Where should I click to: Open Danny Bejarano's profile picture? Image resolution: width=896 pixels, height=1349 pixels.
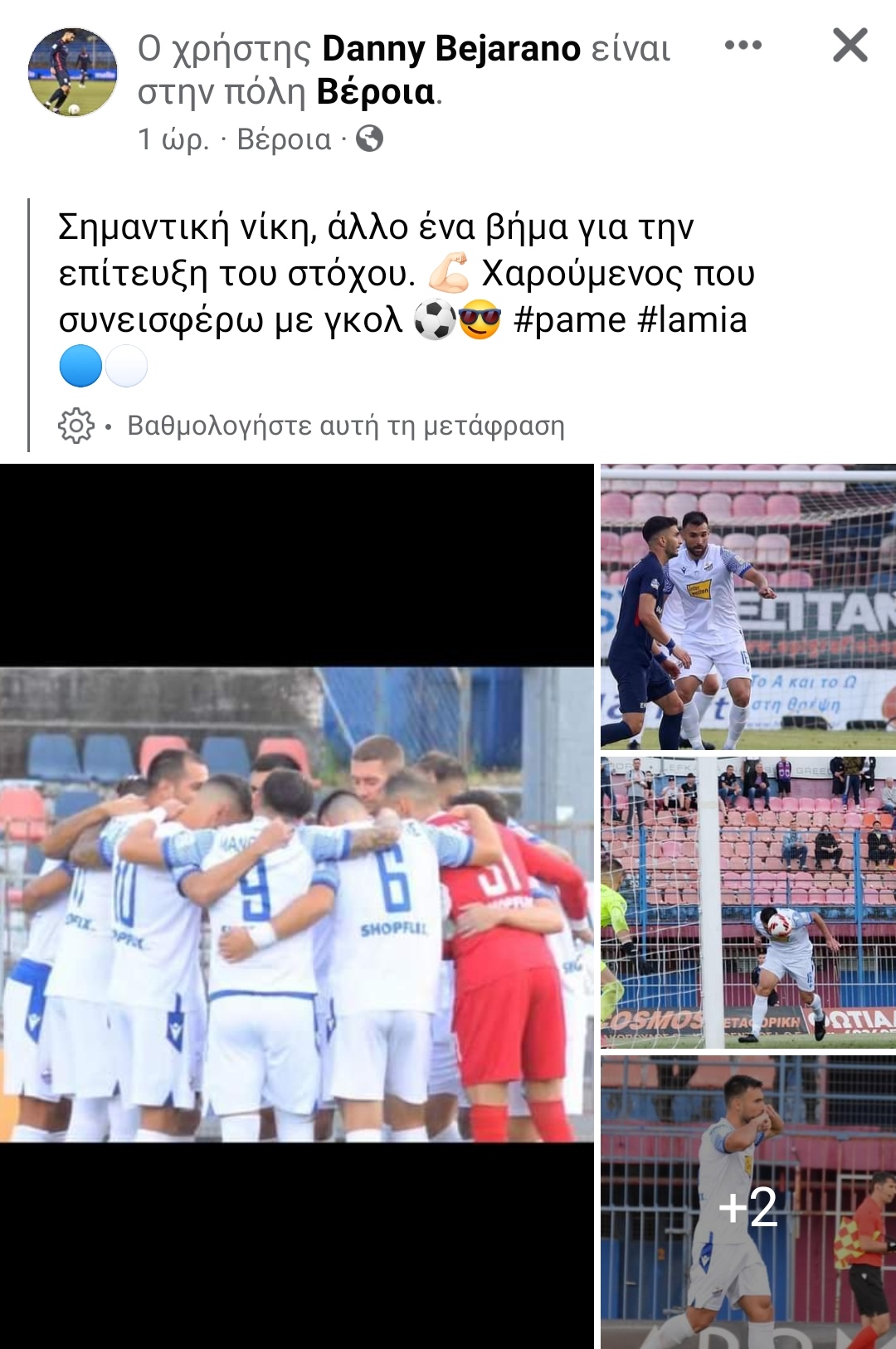[x=72, y=72]
